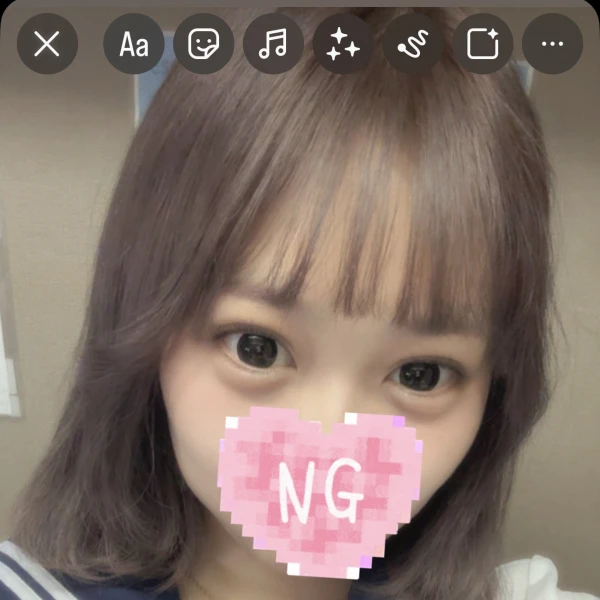The width and height of the screenshot is (600, 600).
Task: Select the squiggle draw tool
Action: tap(413, 44)
